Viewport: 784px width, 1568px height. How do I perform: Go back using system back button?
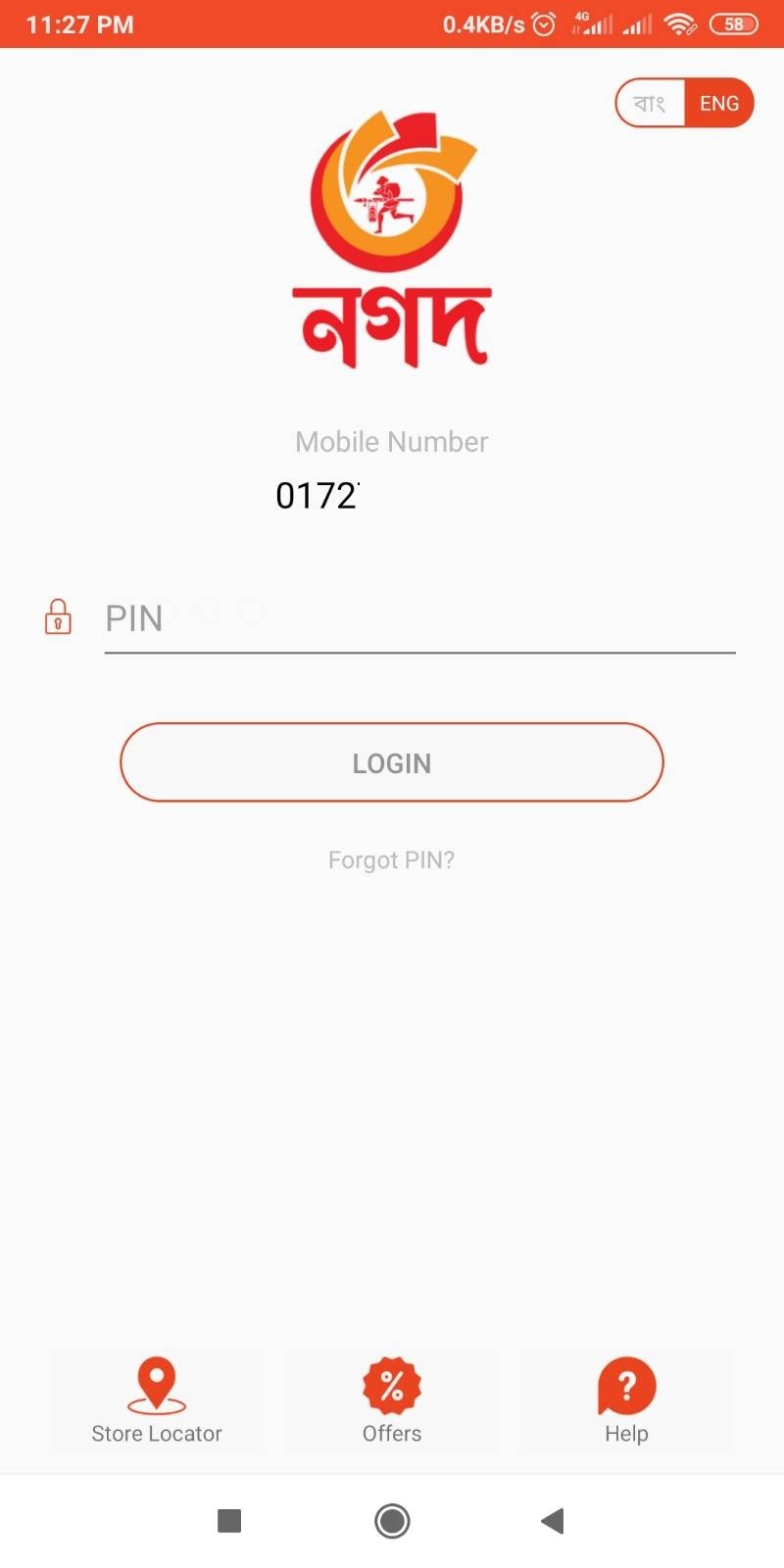tap(553, 1520)
